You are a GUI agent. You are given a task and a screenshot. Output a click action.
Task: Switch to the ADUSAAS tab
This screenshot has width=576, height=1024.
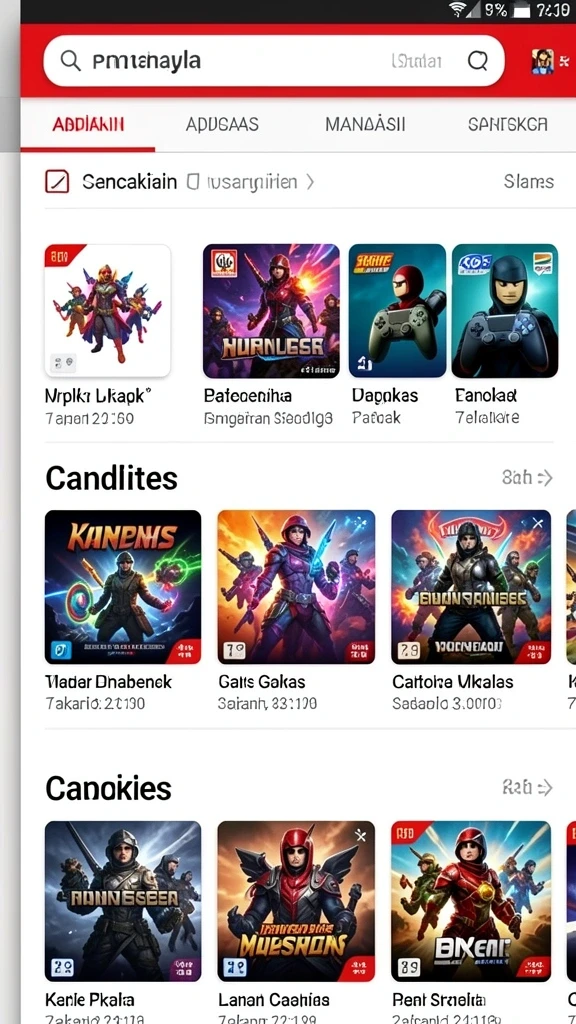[222, 124]
